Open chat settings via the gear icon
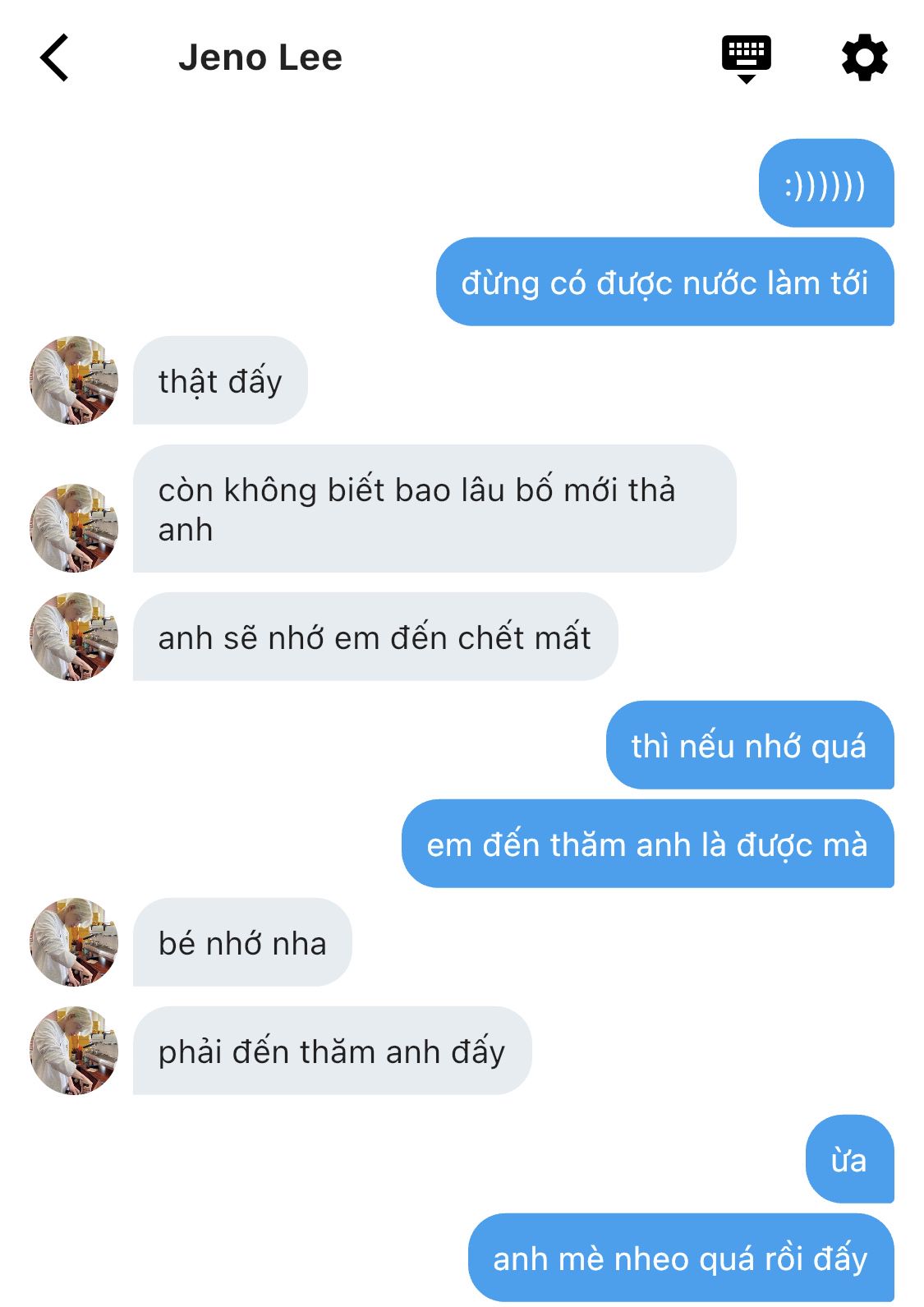Viewport: 924px width, 1307px height. tap(864, 58)
